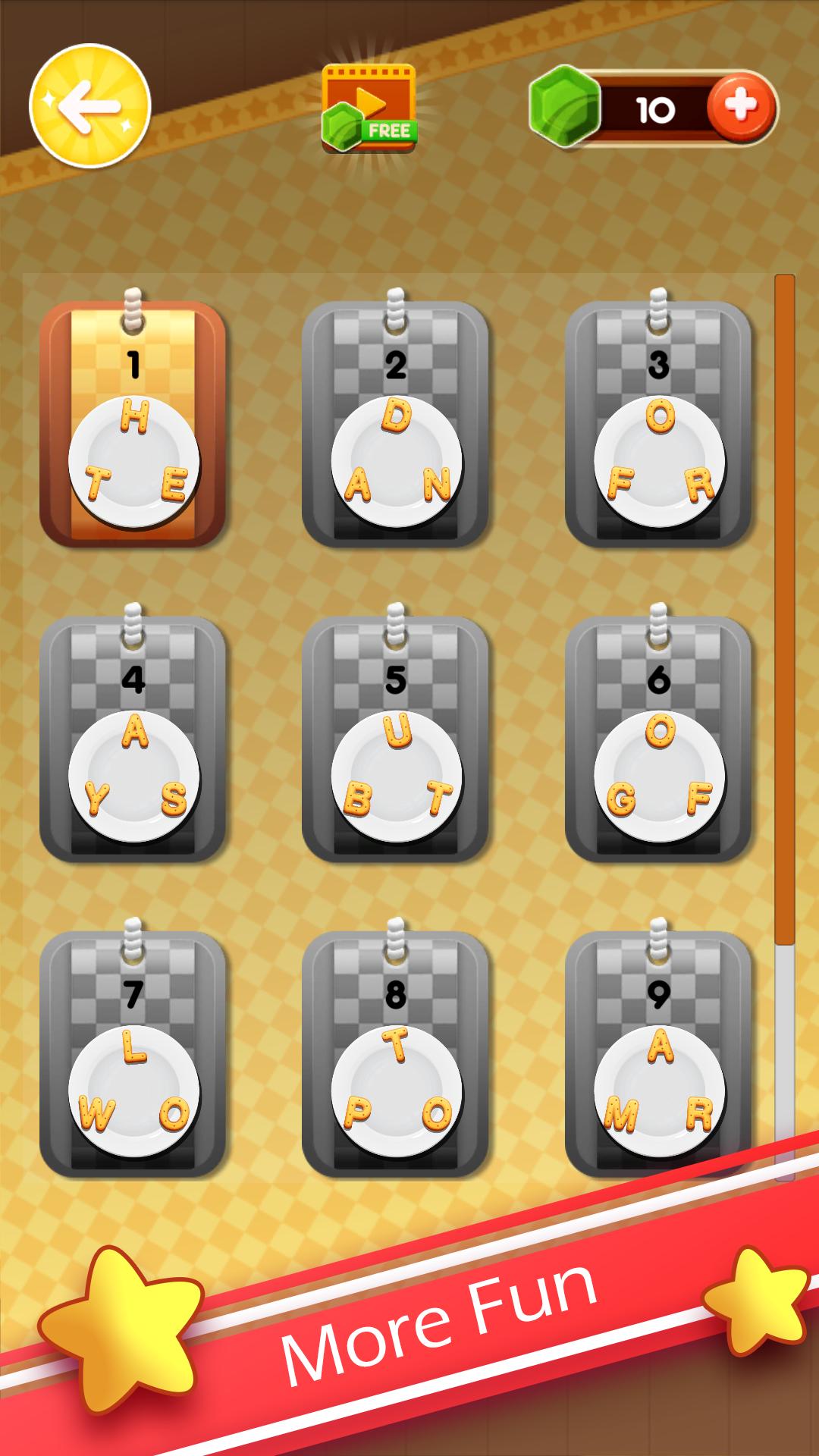Viewport: 819px width, 1456px height.
Task: Open level 3 with letters O F R
Action: (x=657, y=425)
